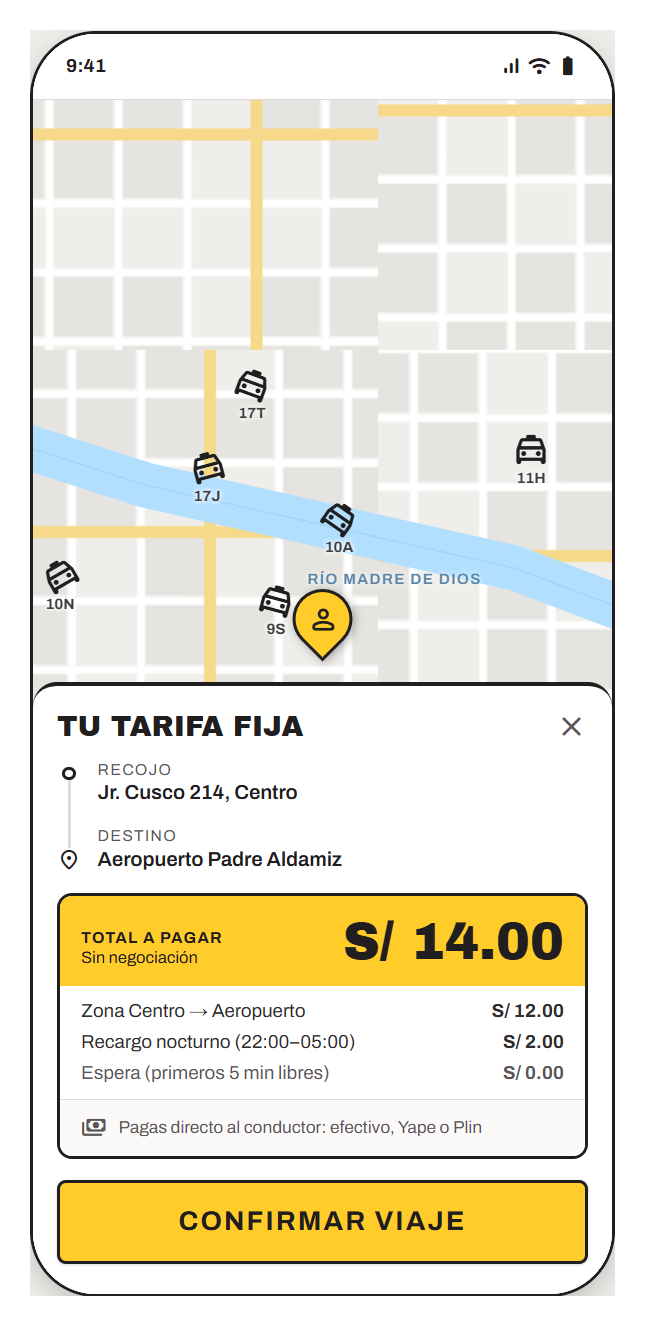The width and height of the screenshot is (645, 1326).
Task: Select taxi 17J on the map
Action: pos(208,478)
